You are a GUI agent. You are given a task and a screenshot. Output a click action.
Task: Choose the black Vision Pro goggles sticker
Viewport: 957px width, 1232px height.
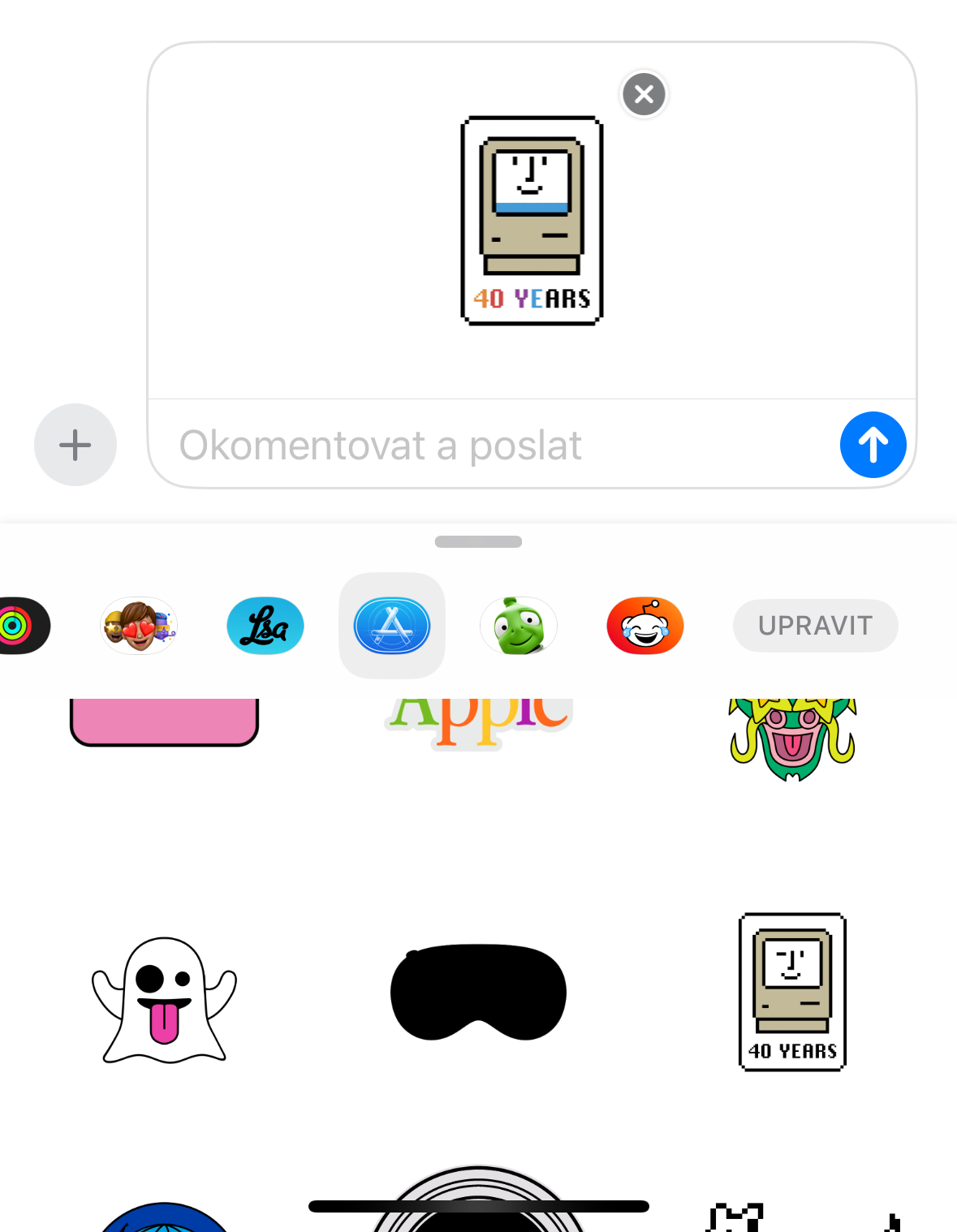pyautogui.click(x=478, y=992)
